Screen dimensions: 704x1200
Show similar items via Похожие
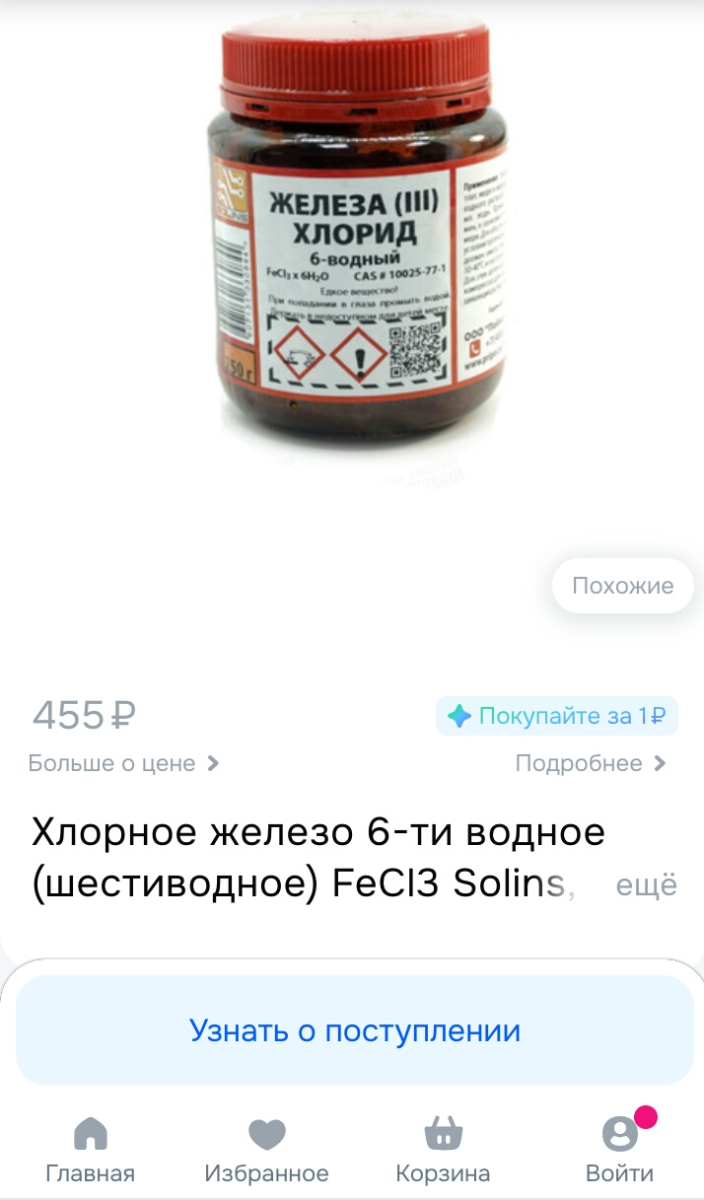[622, 586]
